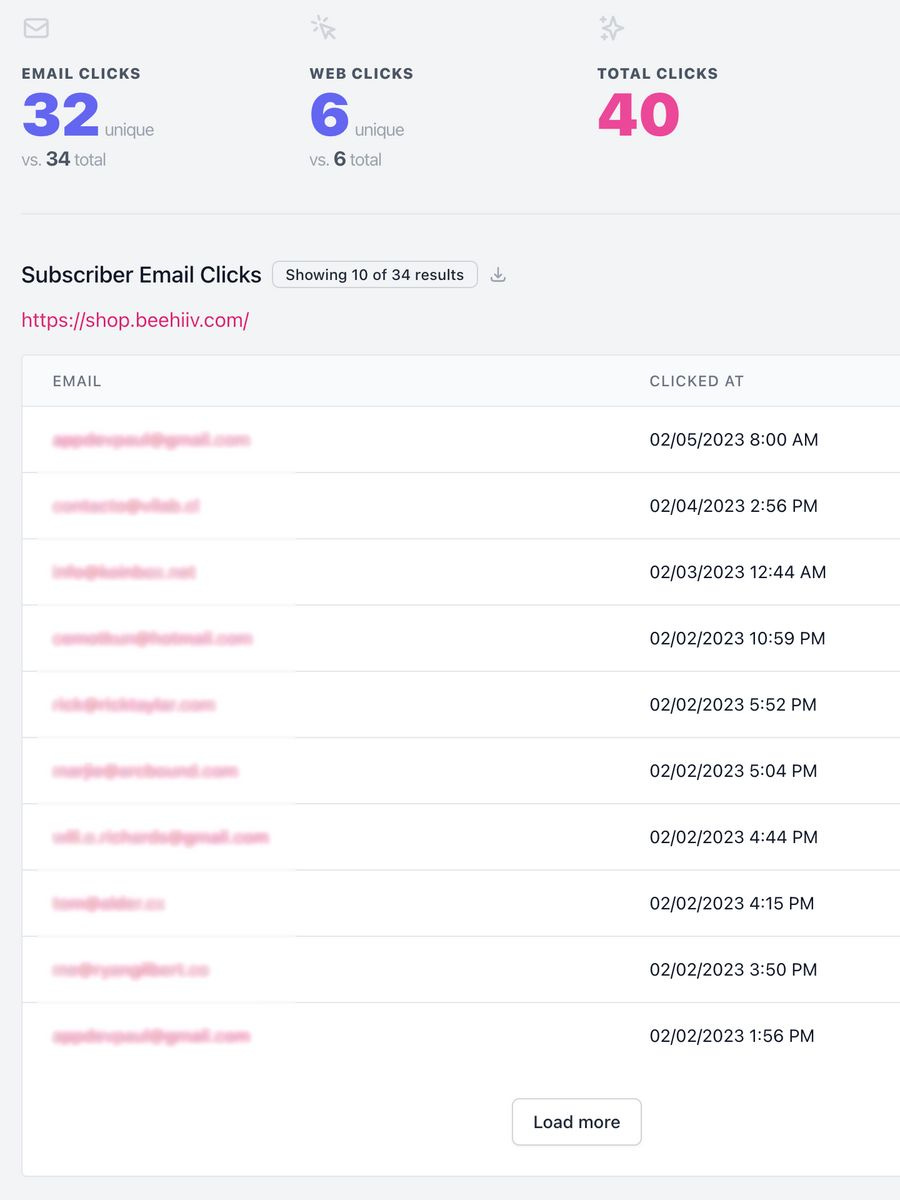Open subscriber email clicked 02/04/2023 2:56 PM
The image size is (900, 1200).
pyautogui.click(x=126, y=506)
